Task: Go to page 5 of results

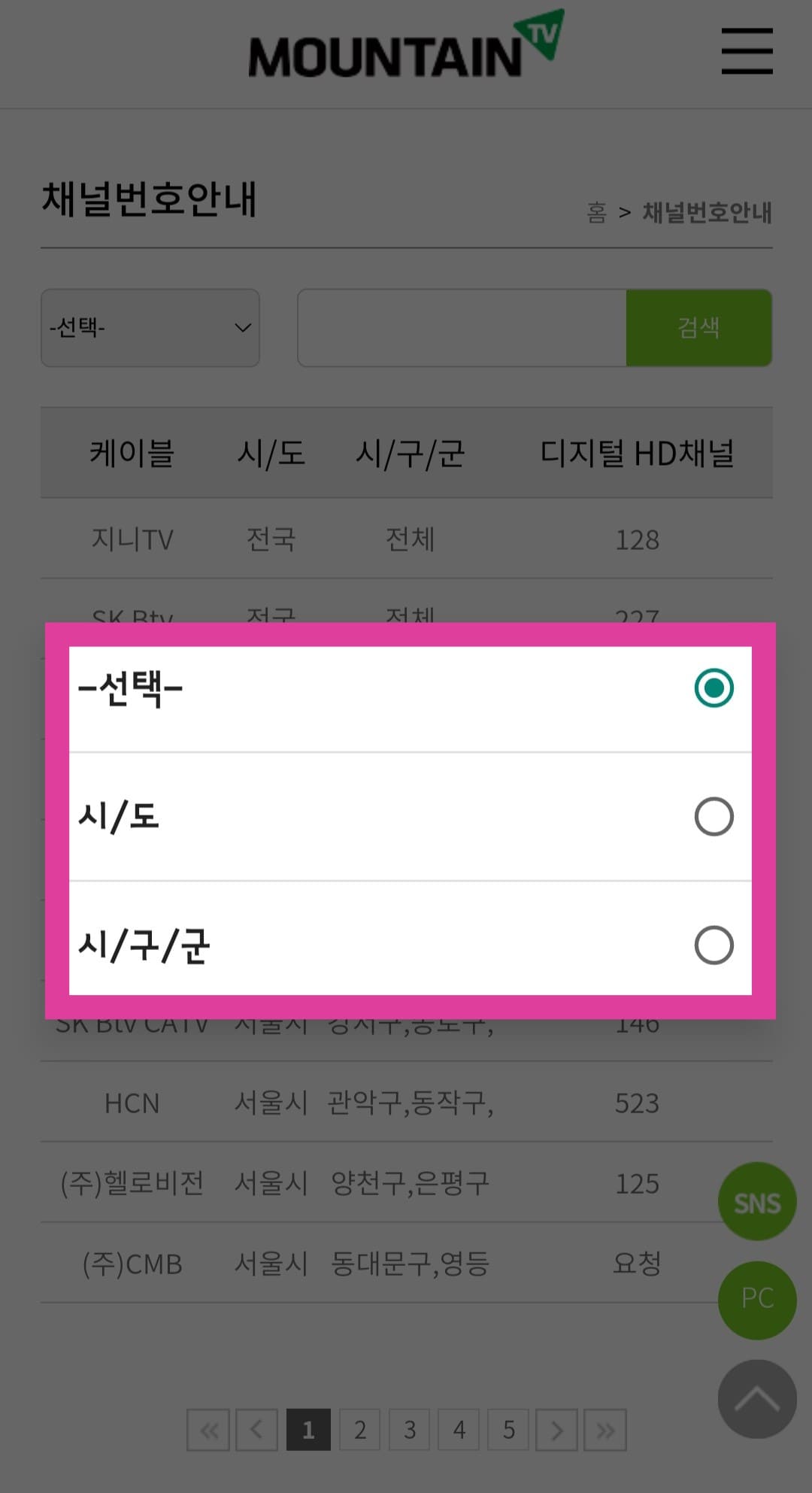Action: 507,1430
